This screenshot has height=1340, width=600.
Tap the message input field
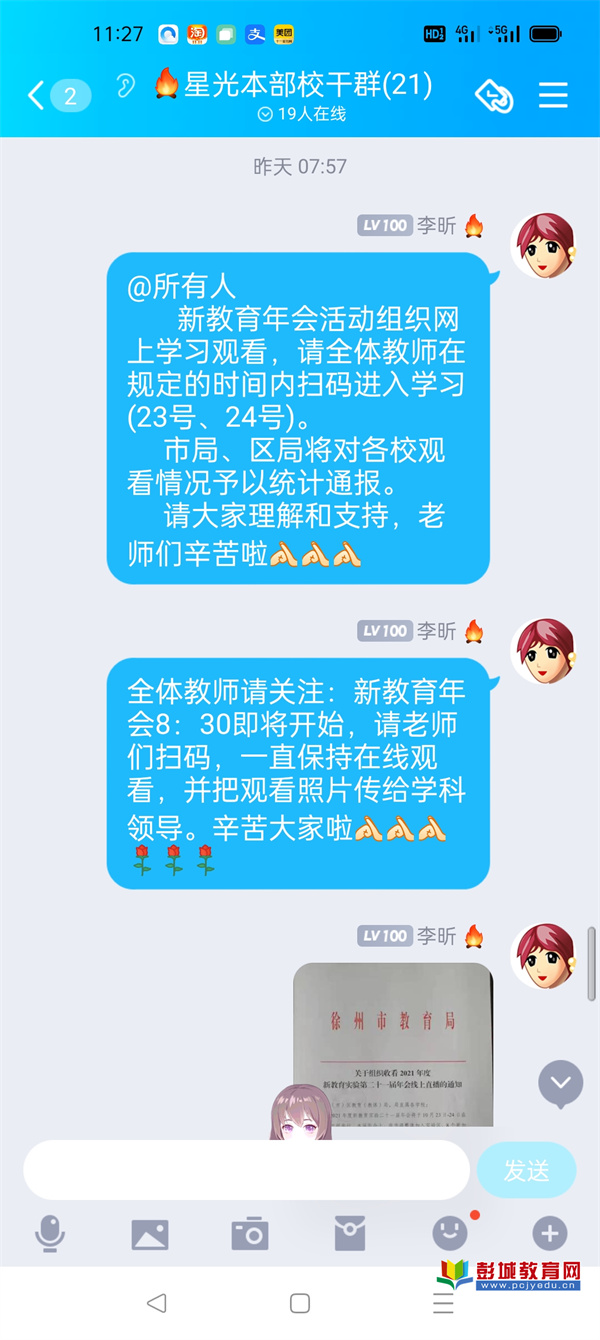coord(246,1170)
